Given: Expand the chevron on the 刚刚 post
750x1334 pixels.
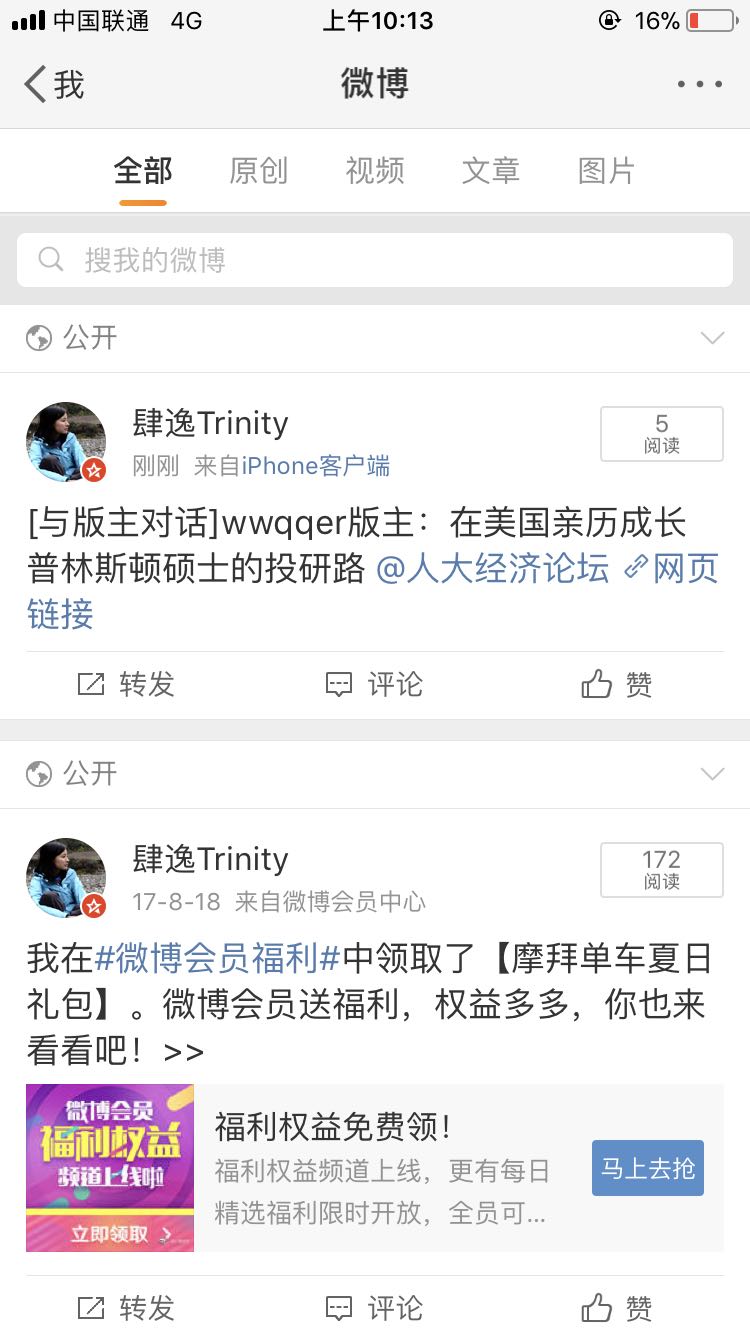Looking at the screenshot, I should tap(712, 338).
